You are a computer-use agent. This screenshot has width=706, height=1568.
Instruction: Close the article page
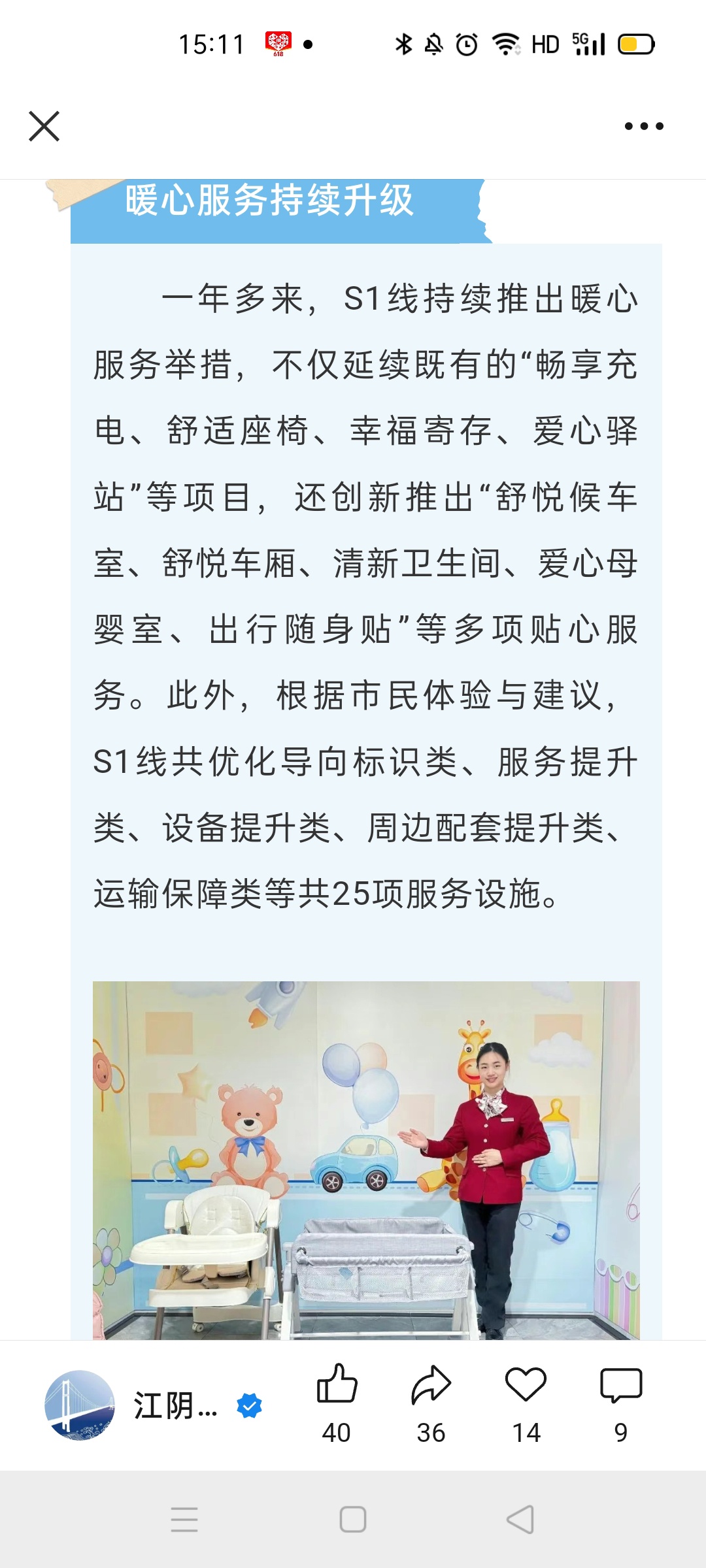(x=44, y=126)
